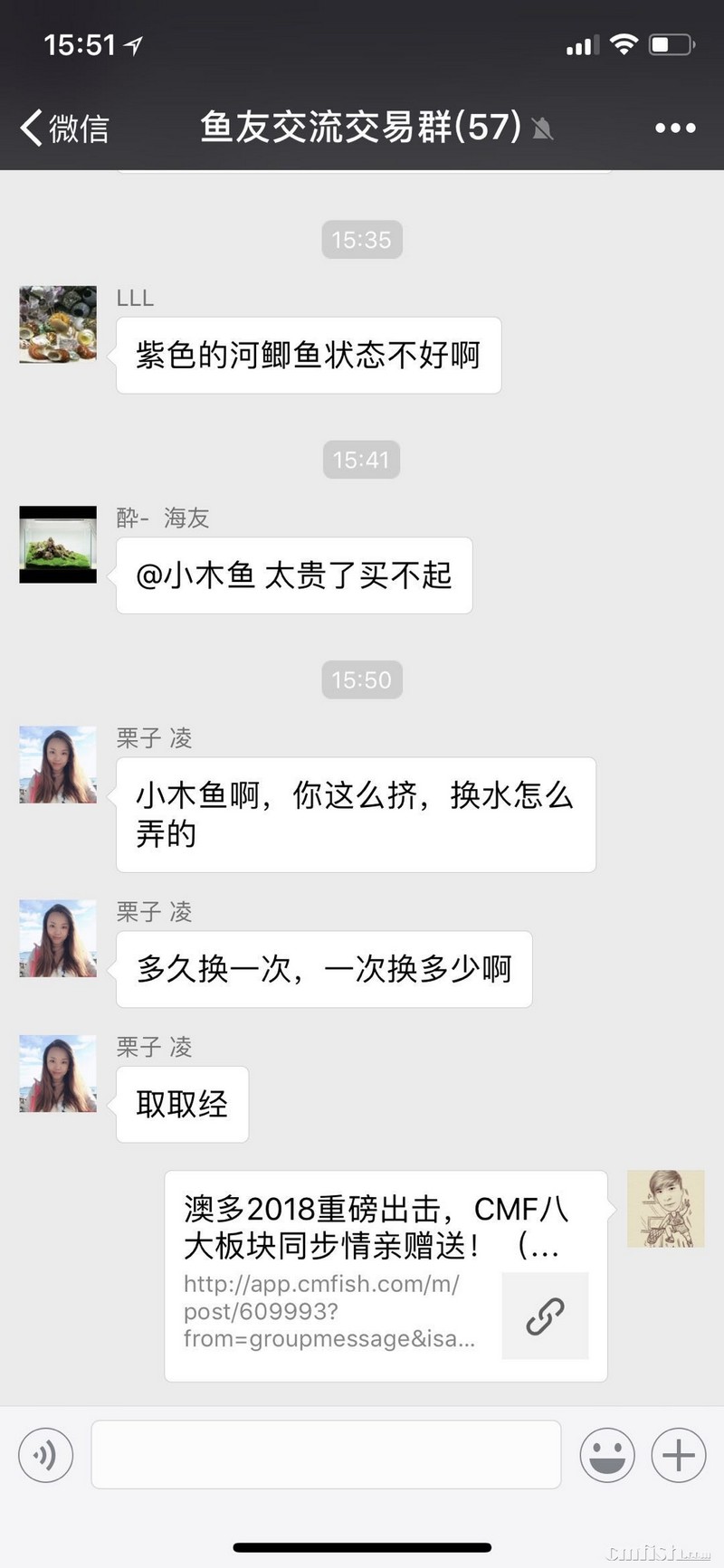Switch to voice message input
The width and height of the screenshot is (724, 1568).
(45, 1455)
